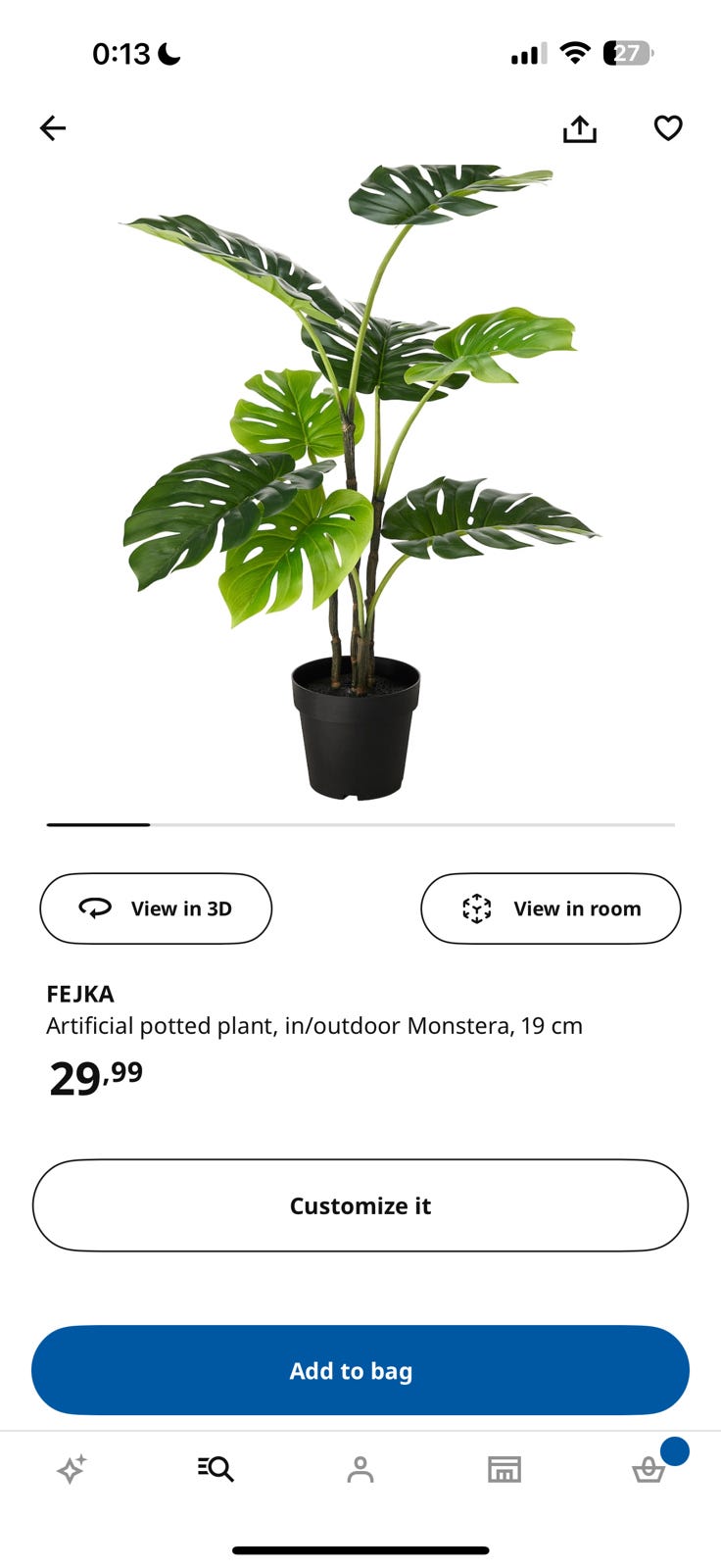Go to the profile tab
The width and height of the screenshot is (721, 1568).
pyautogui.click(x=360, y=1469)
